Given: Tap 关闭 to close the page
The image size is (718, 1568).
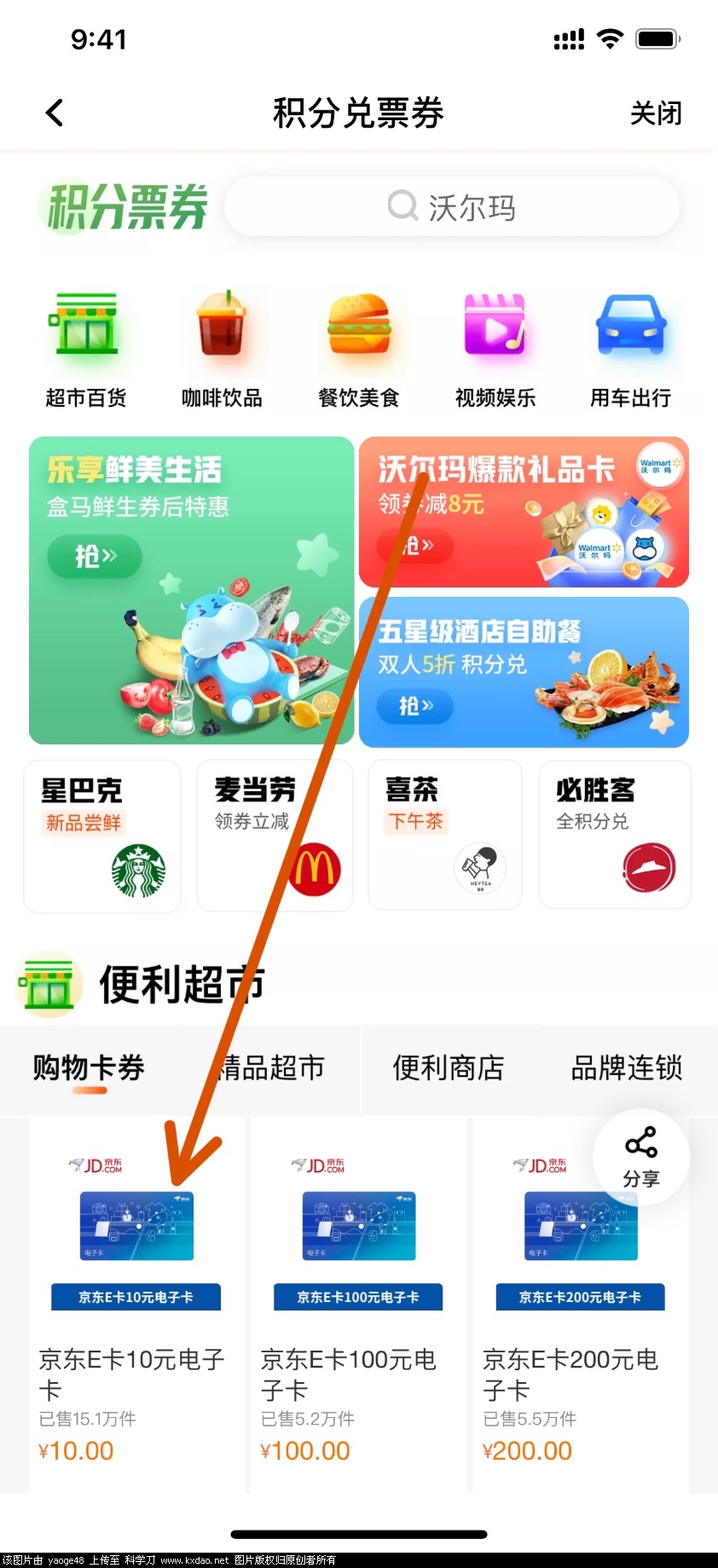Looking at the screenshot, I should click(655, 113).
